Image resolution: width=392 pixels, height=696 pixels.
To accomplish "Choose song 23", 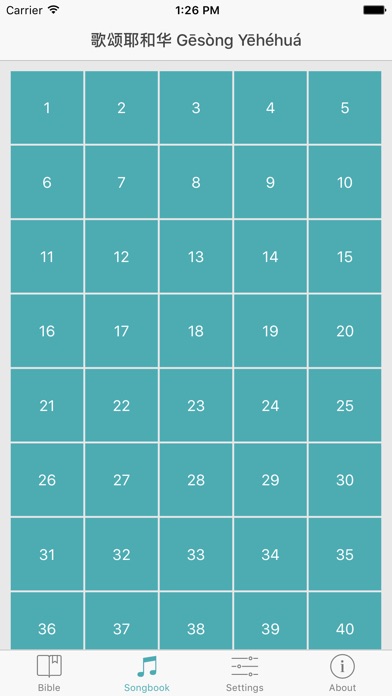I will pos(196,405).
